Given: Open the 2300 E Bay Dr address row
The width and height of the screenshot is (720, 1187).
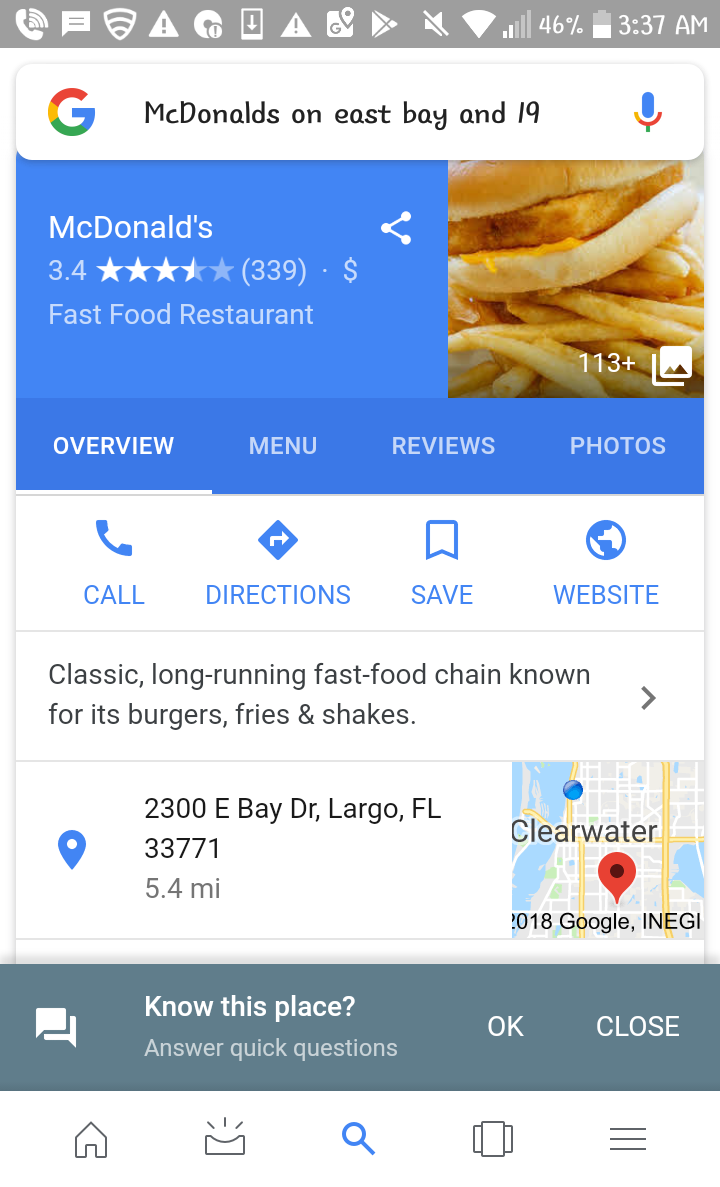Looking at the screenshot, I should coord(292,848).
